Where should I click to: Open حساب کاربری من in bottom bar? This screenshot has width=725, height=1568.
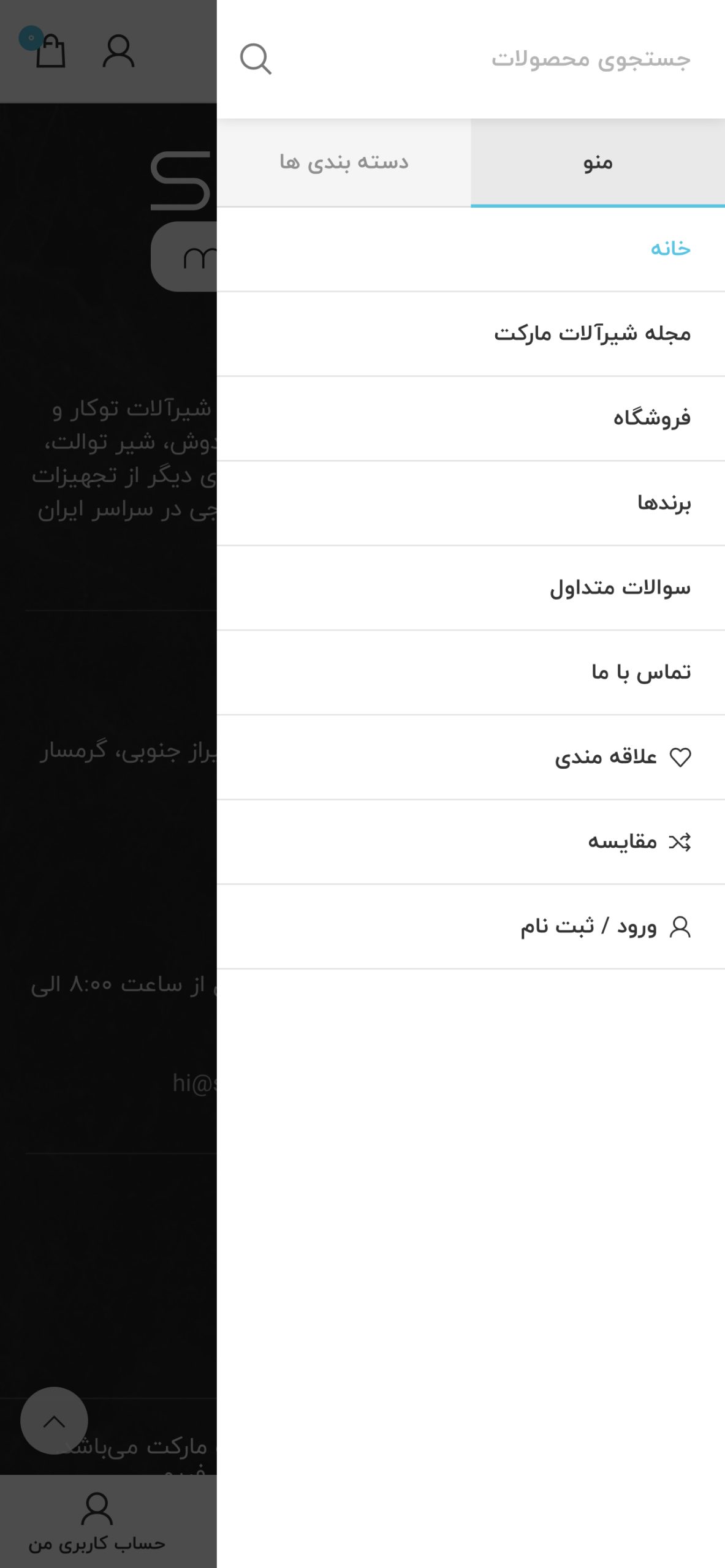[x=97, y=1521]
